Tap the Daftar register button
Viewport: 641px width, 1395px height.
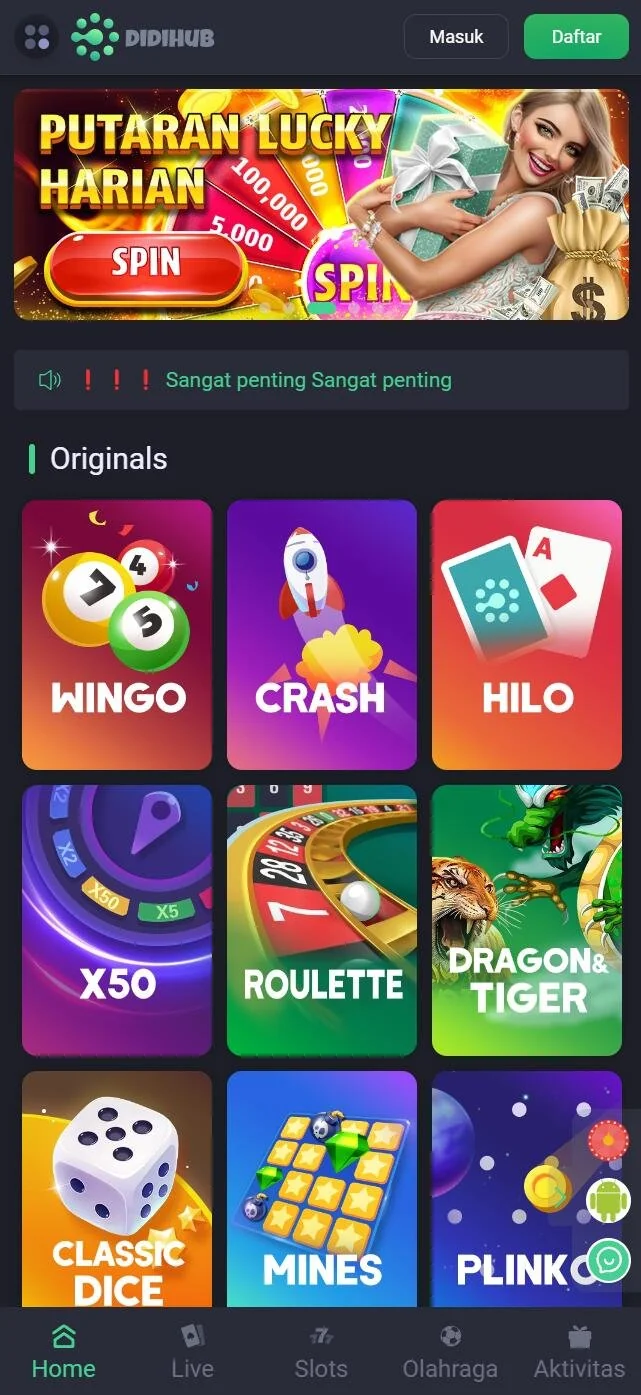coord(576,37)
